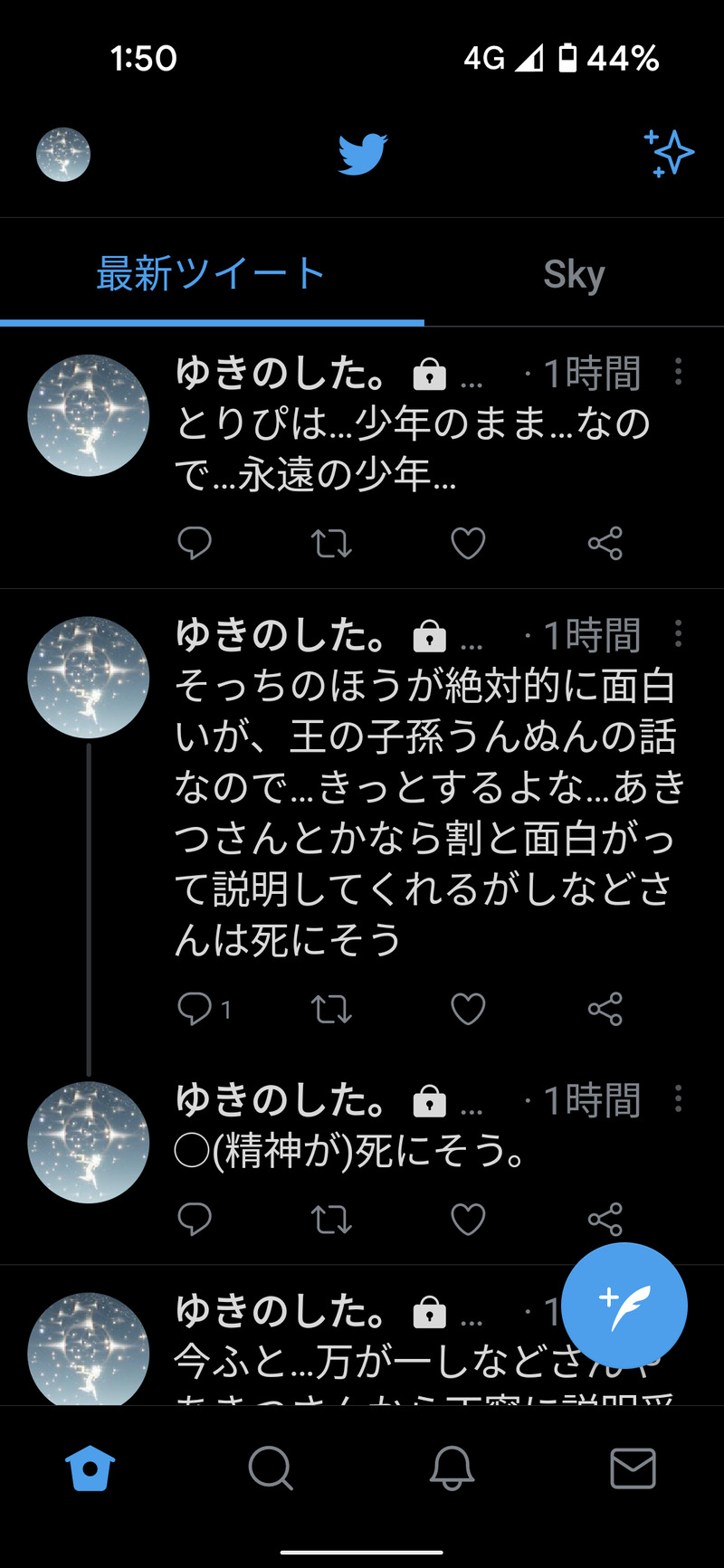Open overflow menu on 永遠の少年 tweet
Image resolution: width=724 pixels, height=1568 pixels.
pos(678,372)
